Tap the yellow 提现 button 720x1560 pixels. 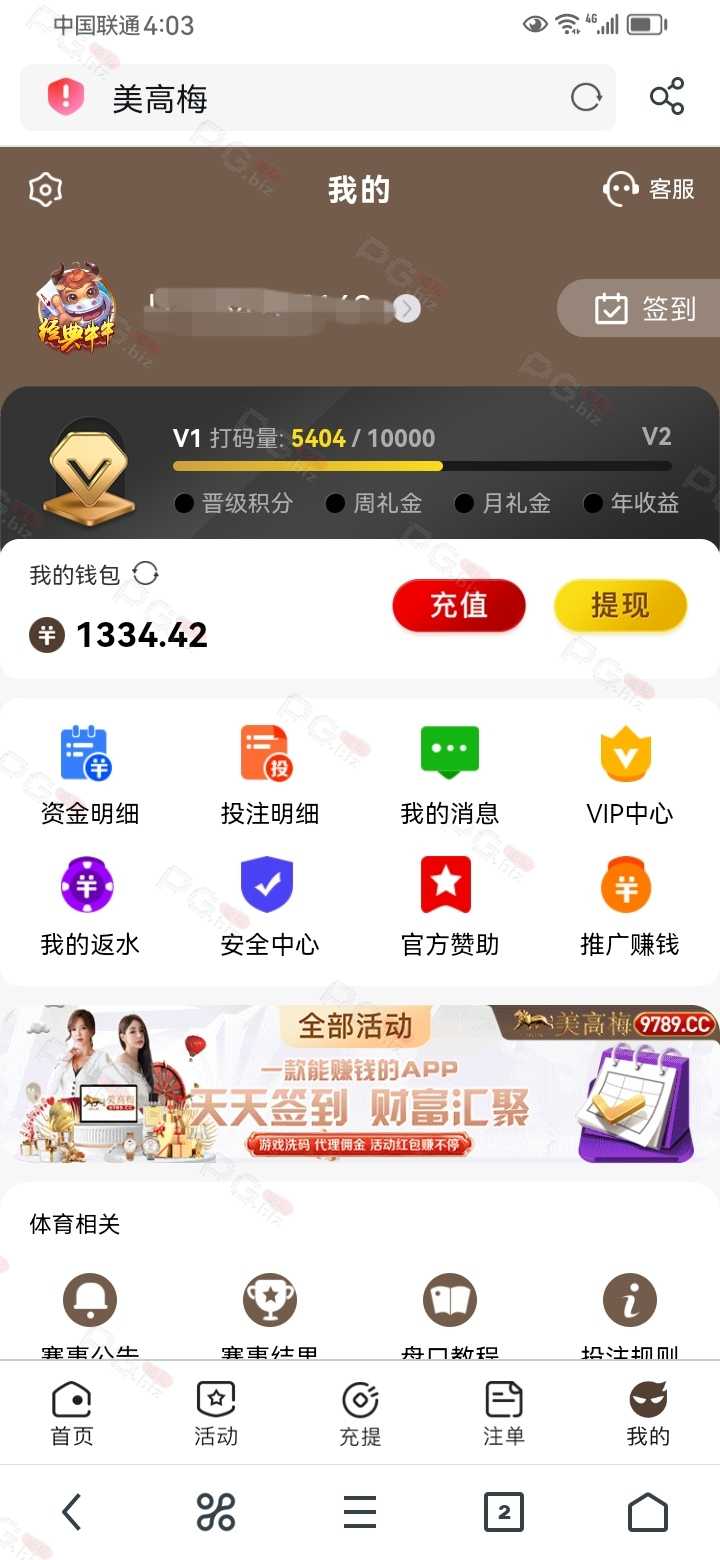(x=620, y=606)
